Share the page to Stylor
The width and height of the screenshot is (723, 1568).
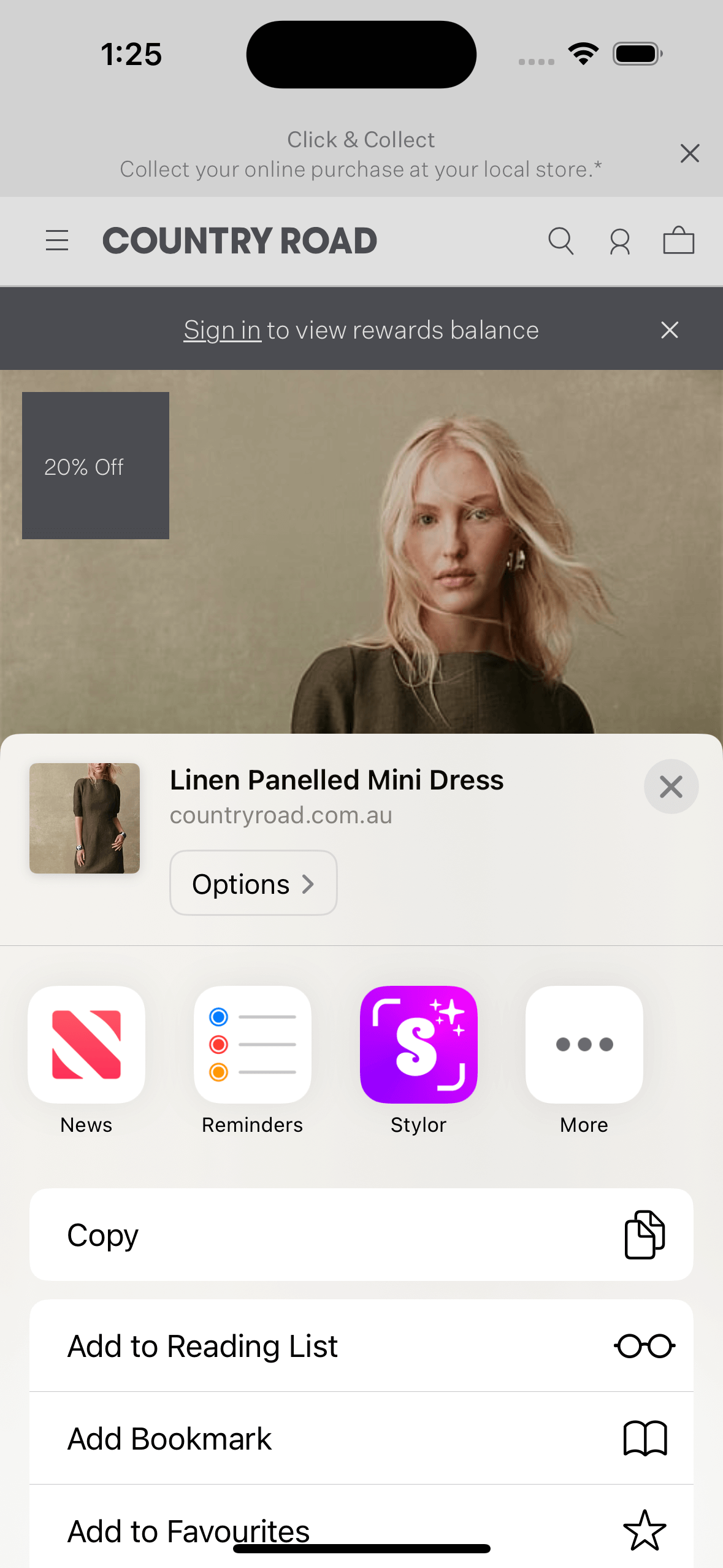(x=418, y=1044)
